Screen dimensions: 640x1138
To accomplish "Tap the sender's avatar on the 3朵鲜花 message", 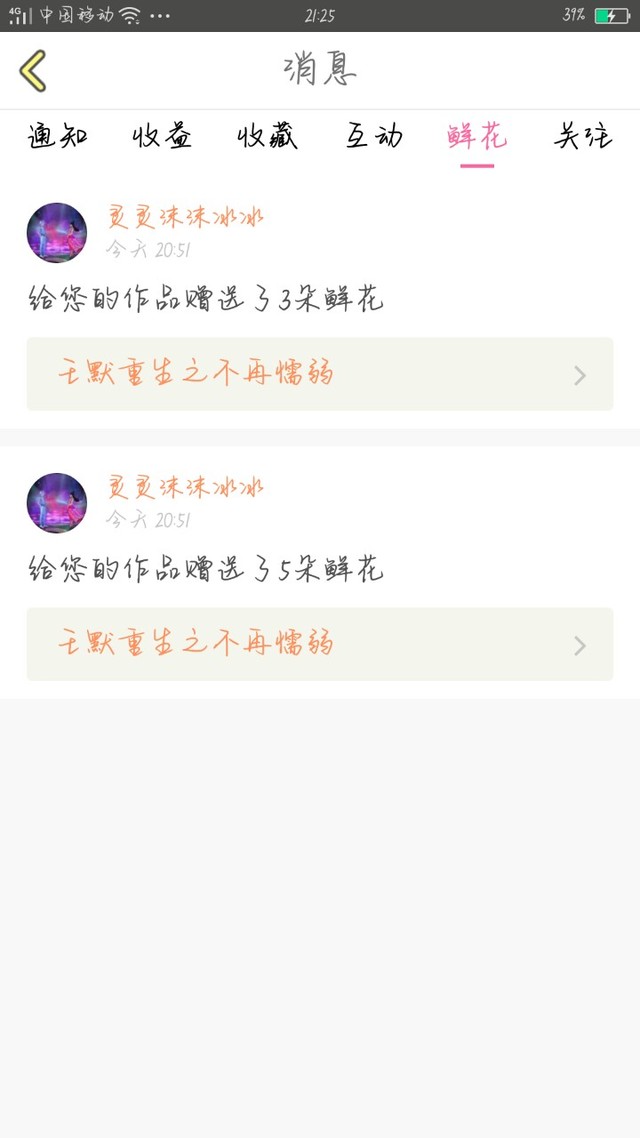I will click(x=57, y=233).
